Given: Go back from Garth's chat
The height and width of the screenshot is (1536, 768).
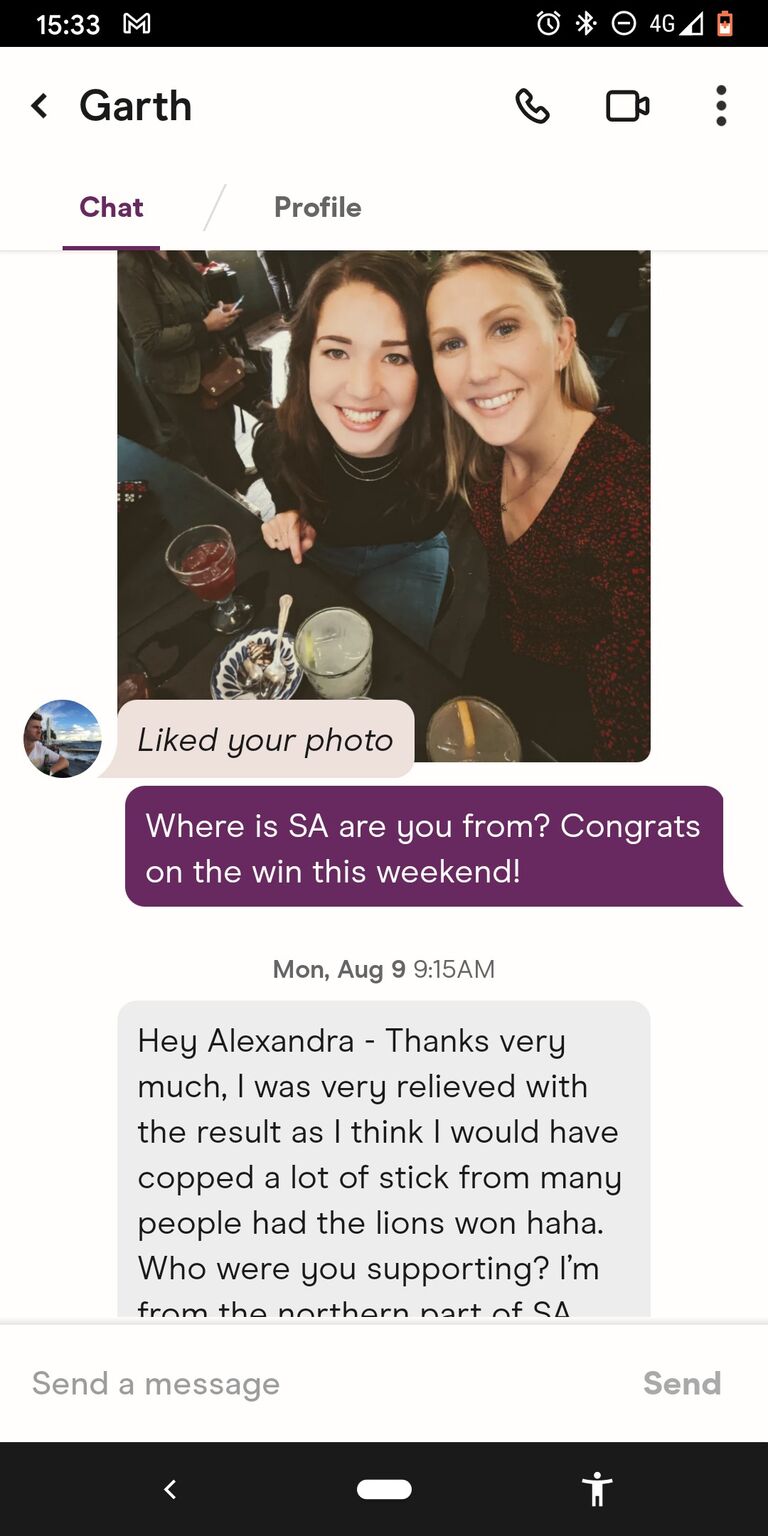Looking at the screenshot, I should tap(40, 106).
